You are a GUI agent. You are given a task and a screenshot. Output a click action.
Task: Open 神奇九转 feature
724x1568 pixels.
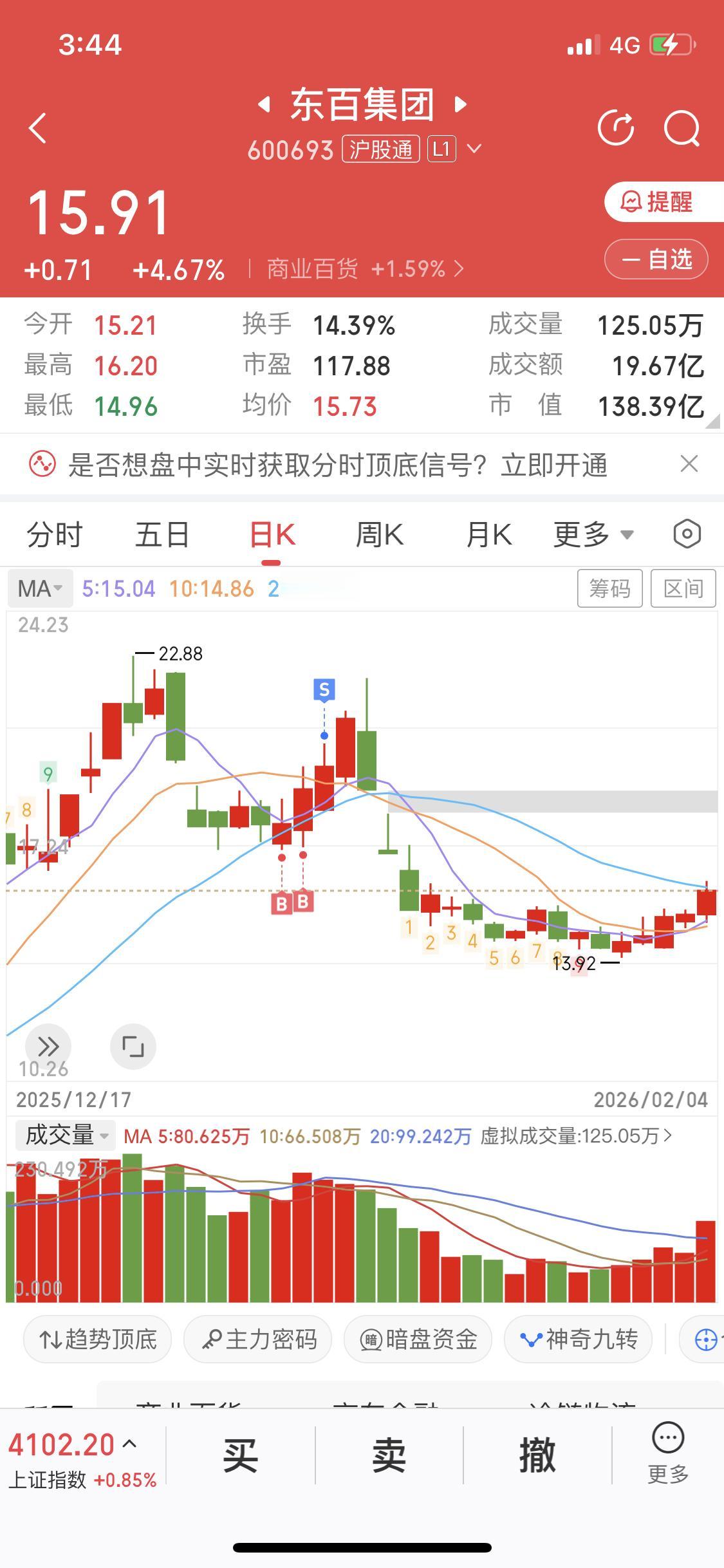point(577,1339)
